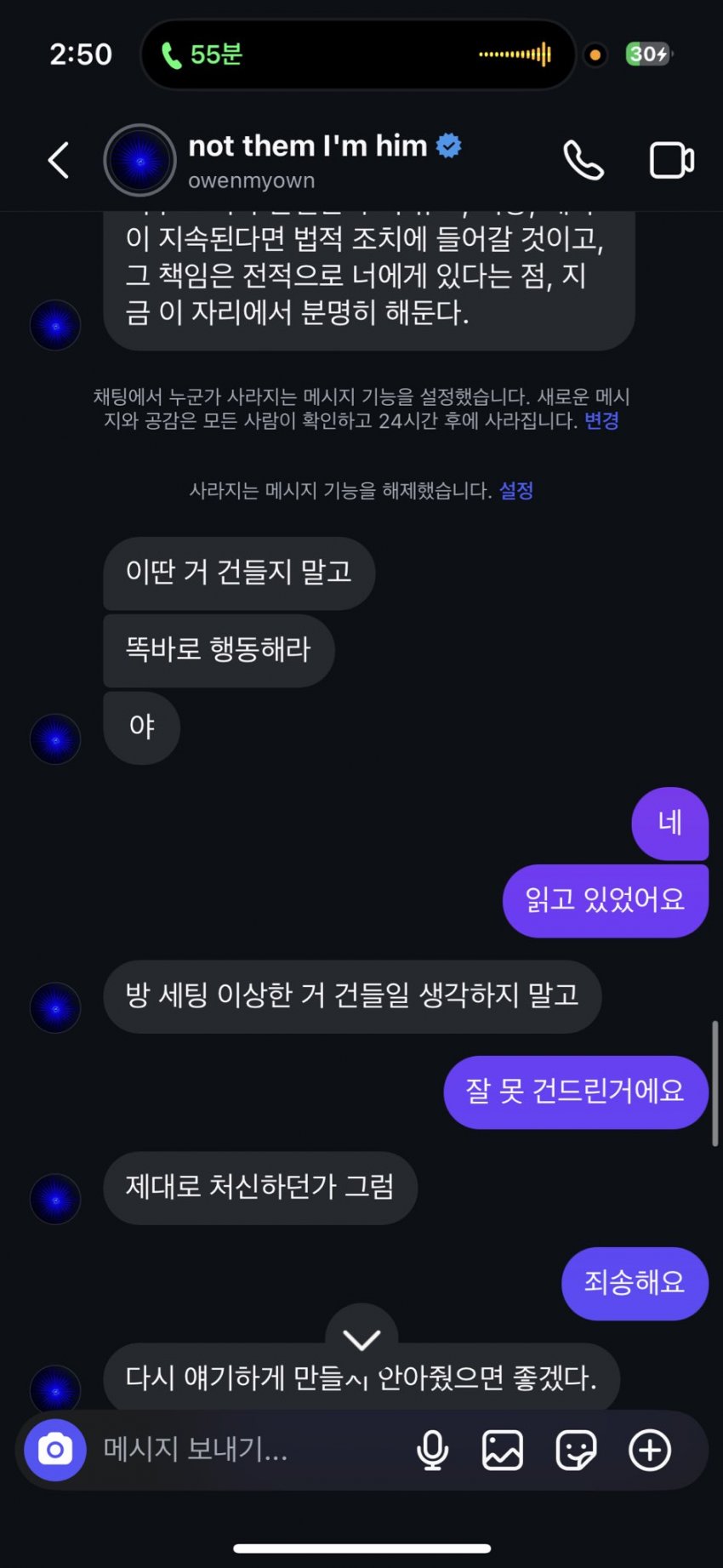Return to the ongoing 55분 call
The image size is (723, 1568).
[x=204, y=55]
